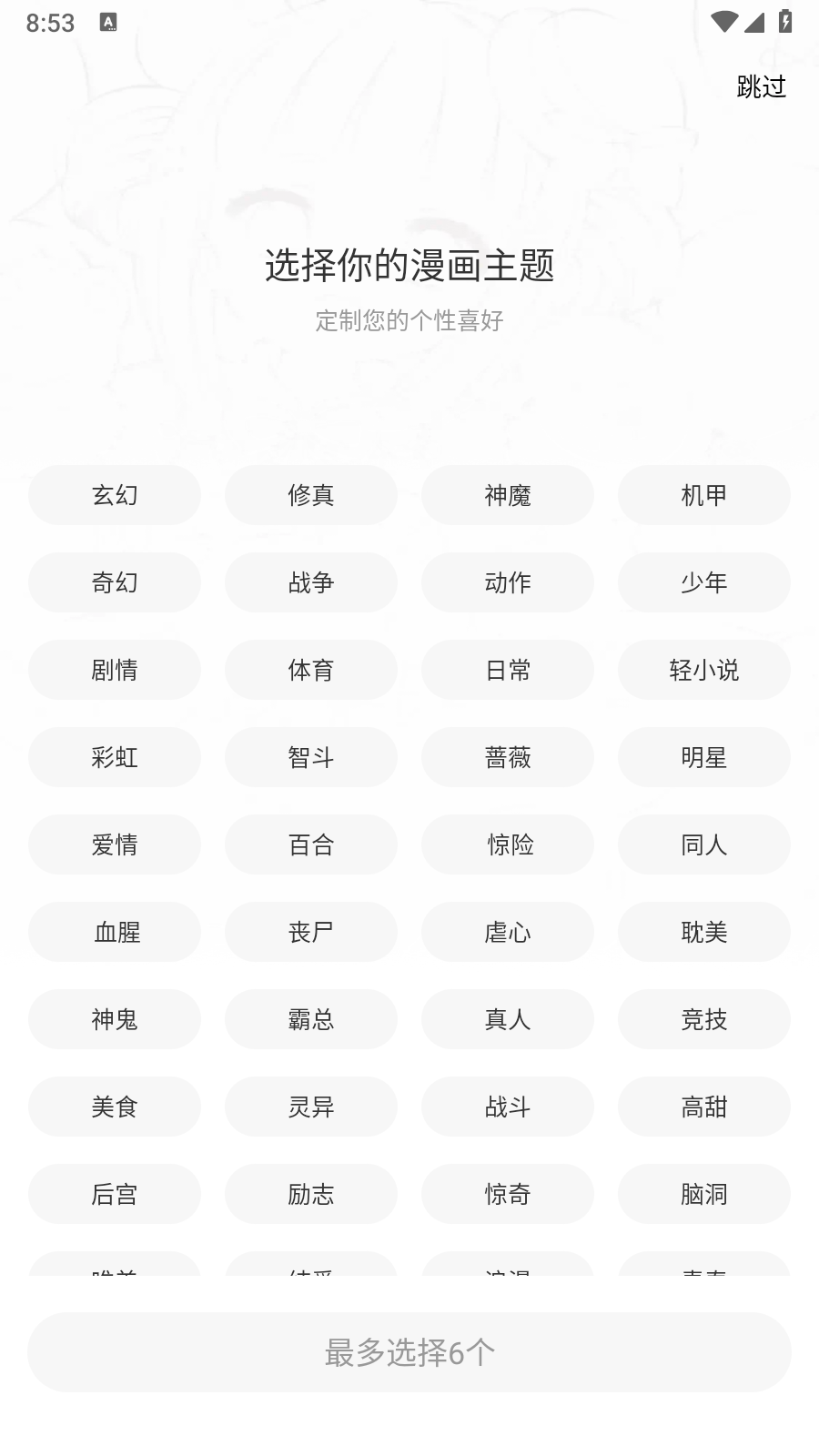Screen dimensions: 819x1456
Task: Select the 竞技 theme
Action: click(704, 1019)
